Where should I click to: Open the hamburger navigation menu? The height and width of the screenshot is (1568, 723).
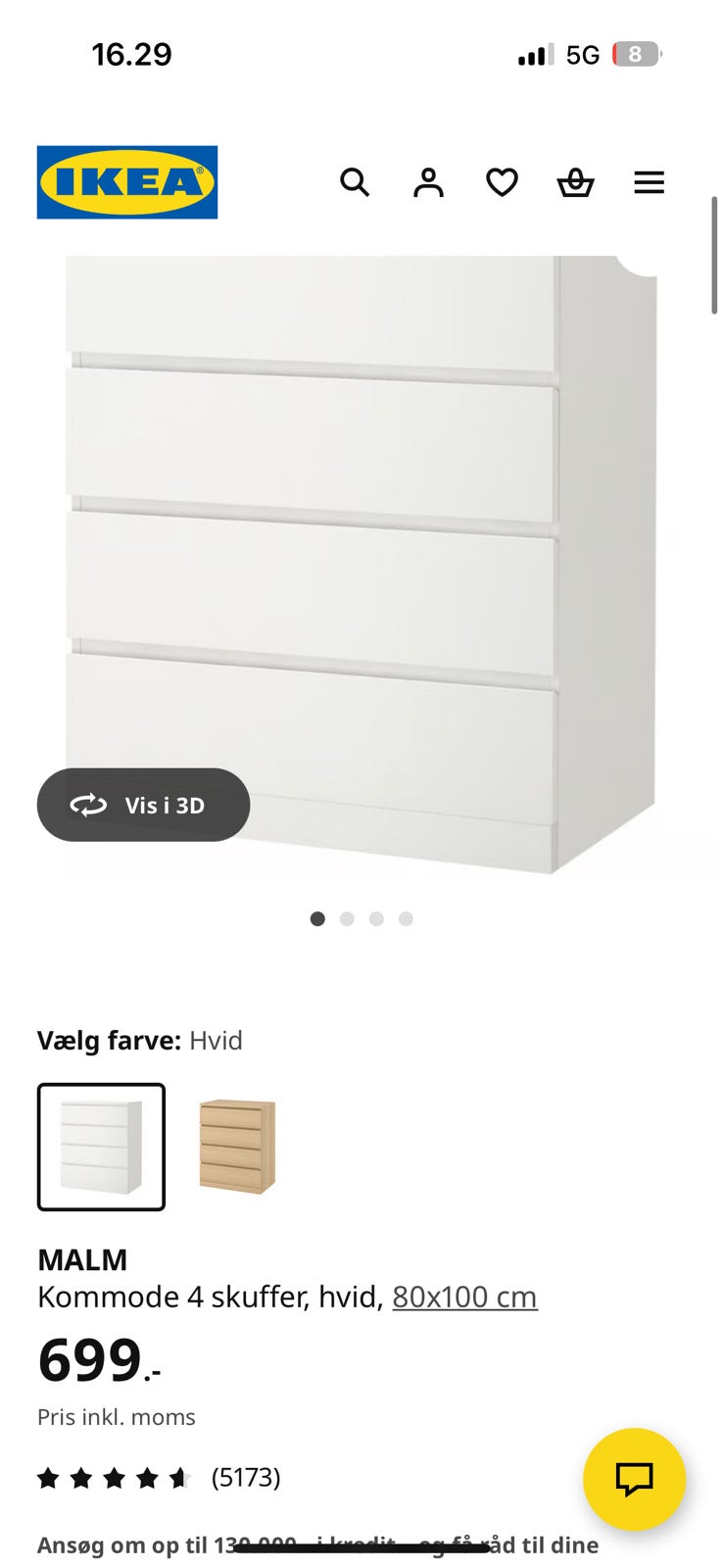[650, 182]
